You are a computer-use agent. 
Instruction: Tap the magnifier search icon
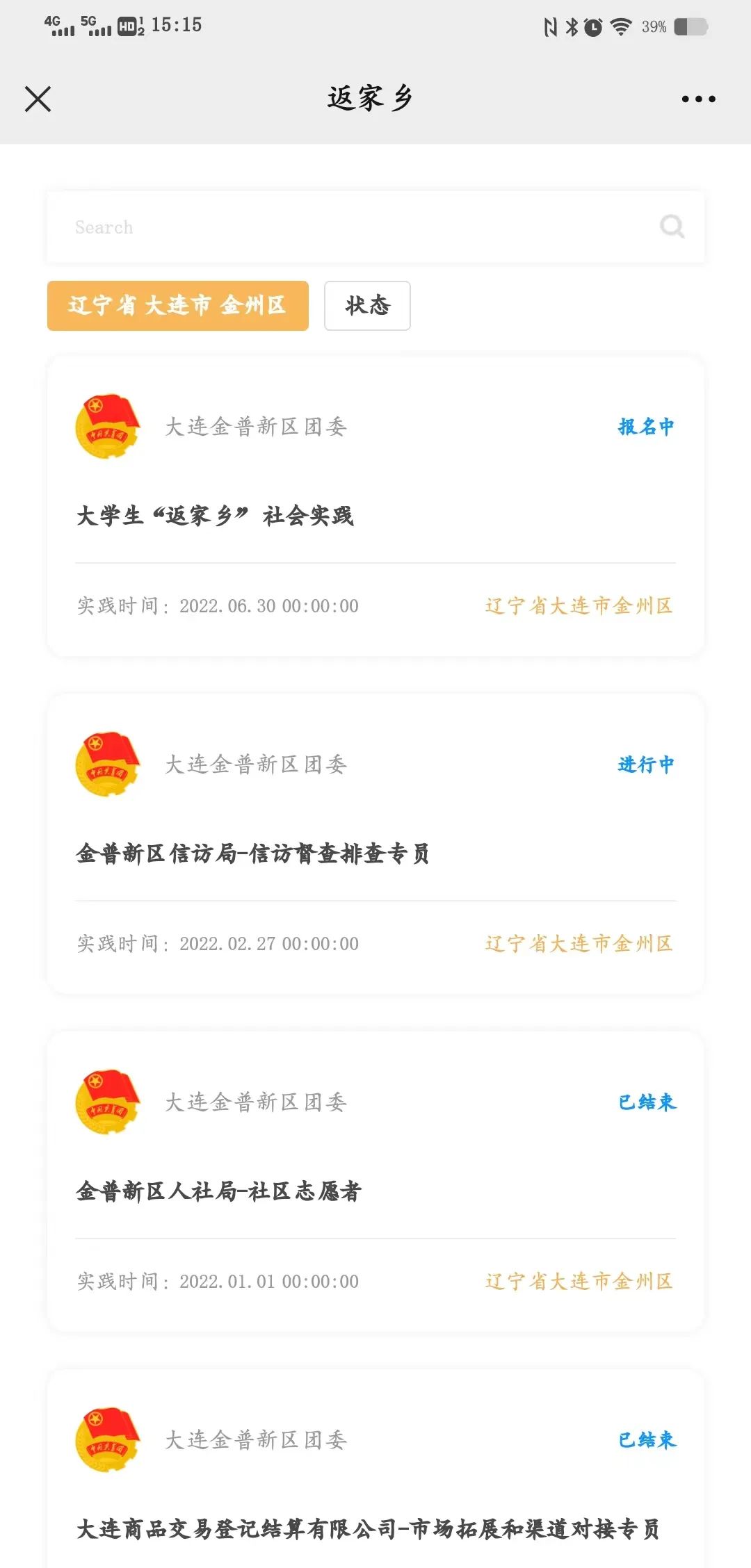[x=672, y=227]
